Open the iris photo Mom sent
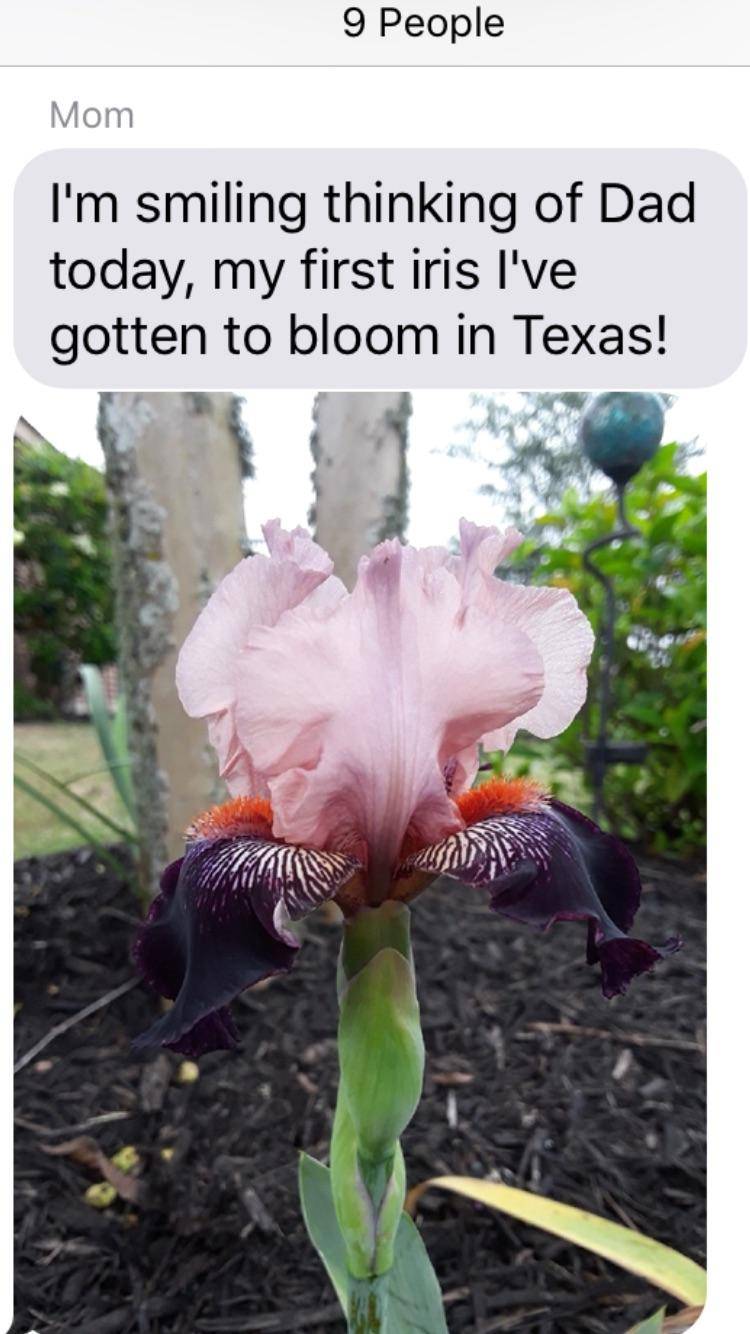The width and height of the screenshot is (750, 1334). (x=360, y=862)
